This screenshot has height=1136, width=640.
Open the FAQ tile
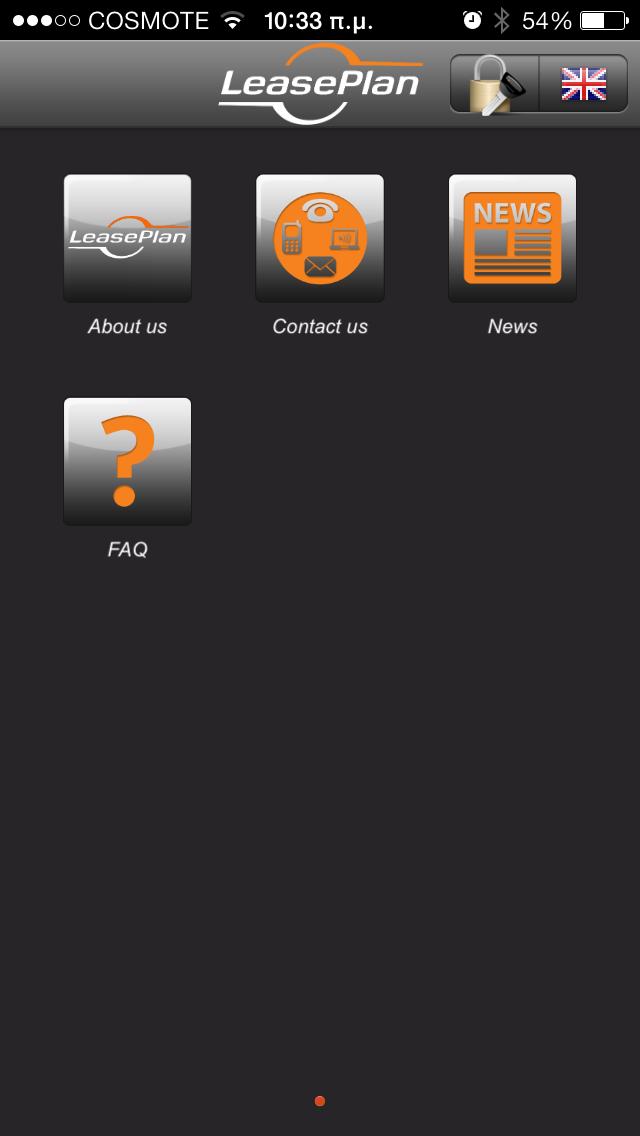pos(127,461)
